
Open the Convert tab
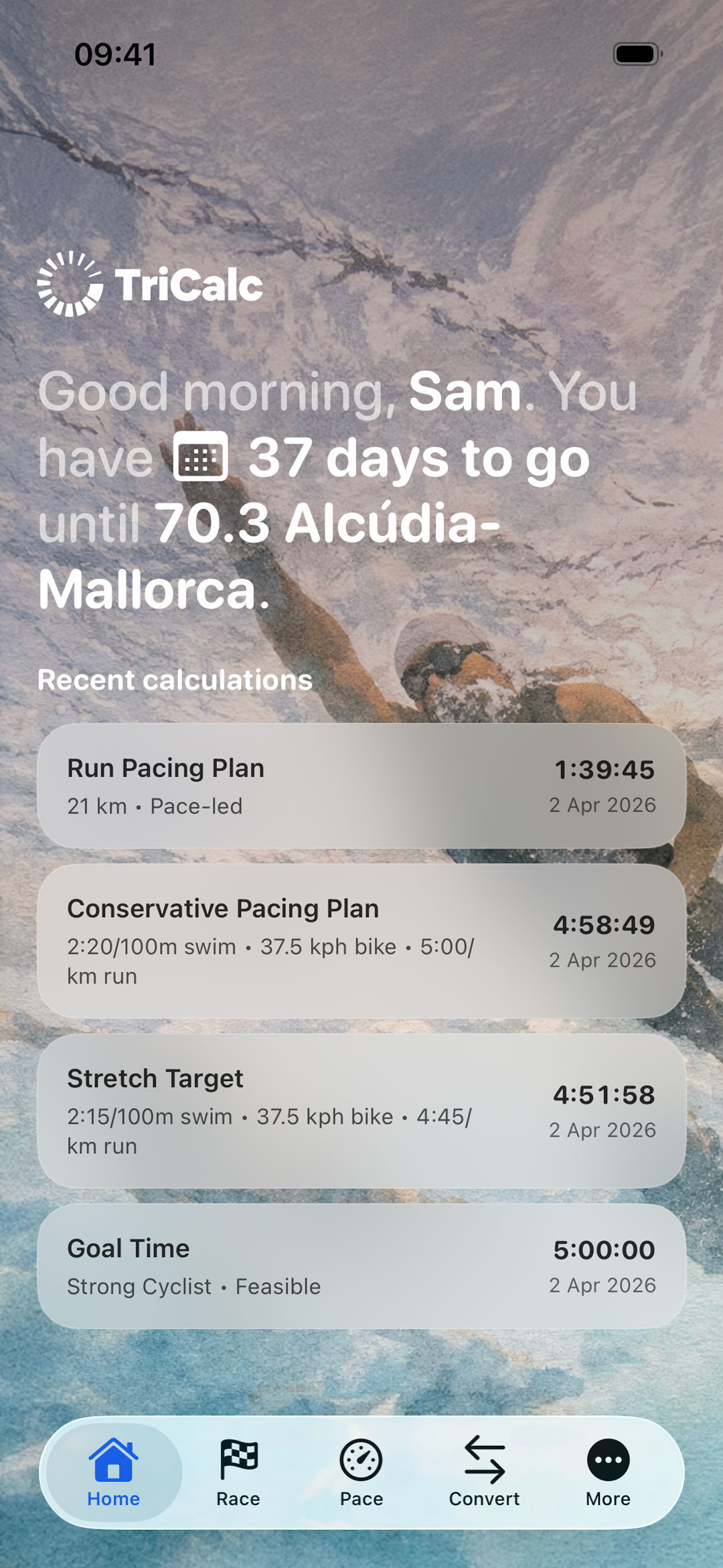pos(484,1472)
